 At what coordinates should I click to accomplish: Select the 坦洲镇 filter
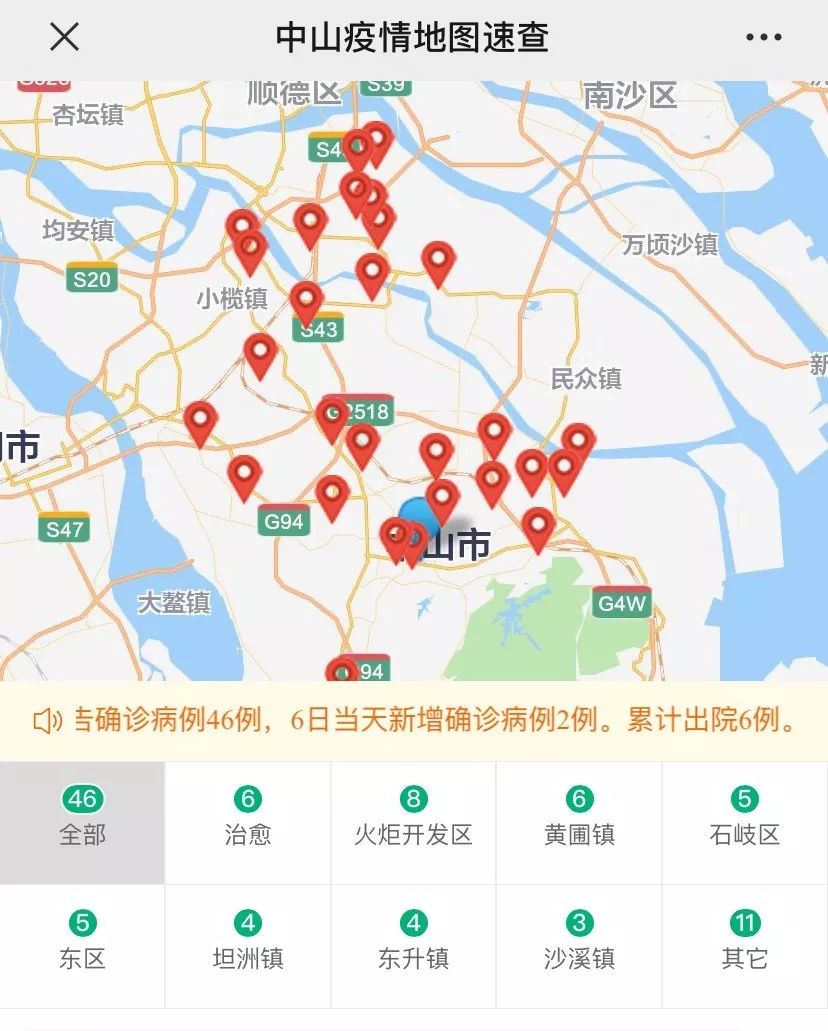point(247,945)
